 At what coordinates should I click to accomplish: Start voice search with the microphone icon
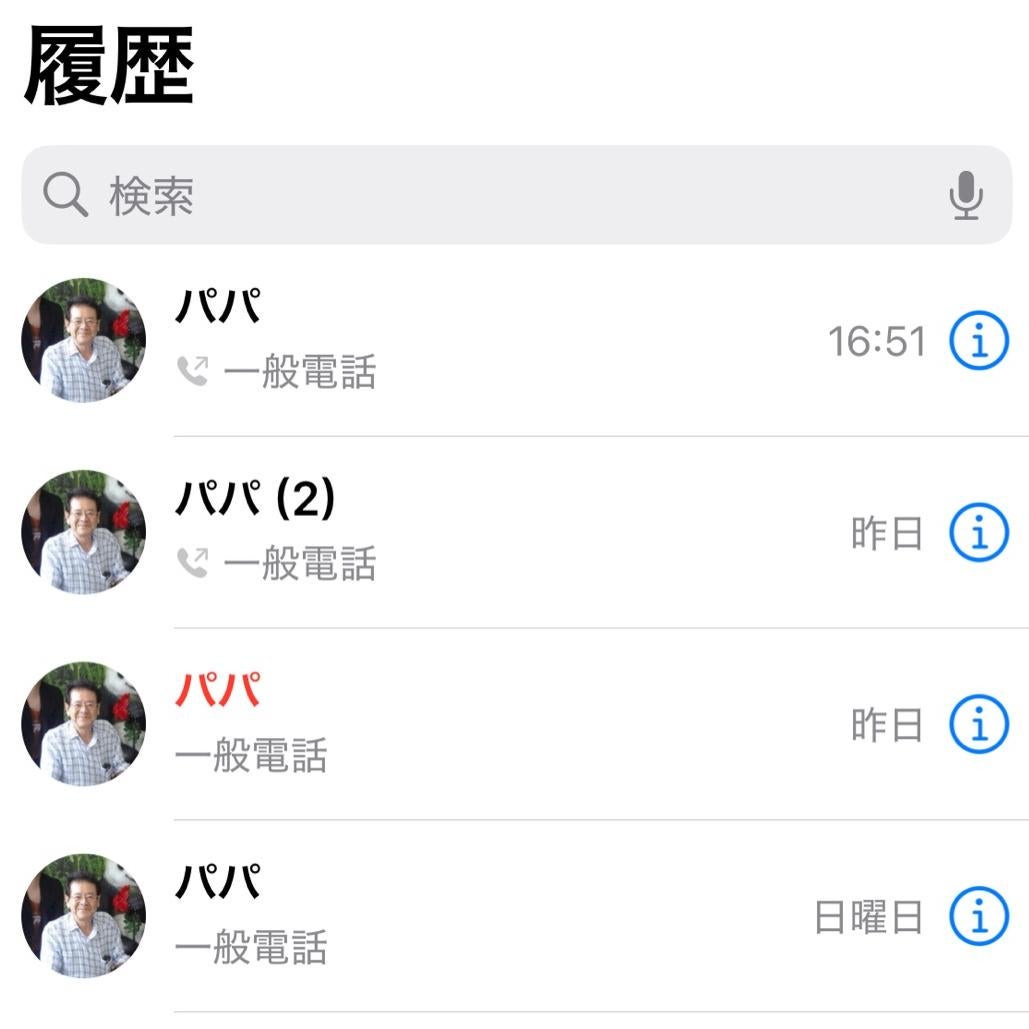965,196
